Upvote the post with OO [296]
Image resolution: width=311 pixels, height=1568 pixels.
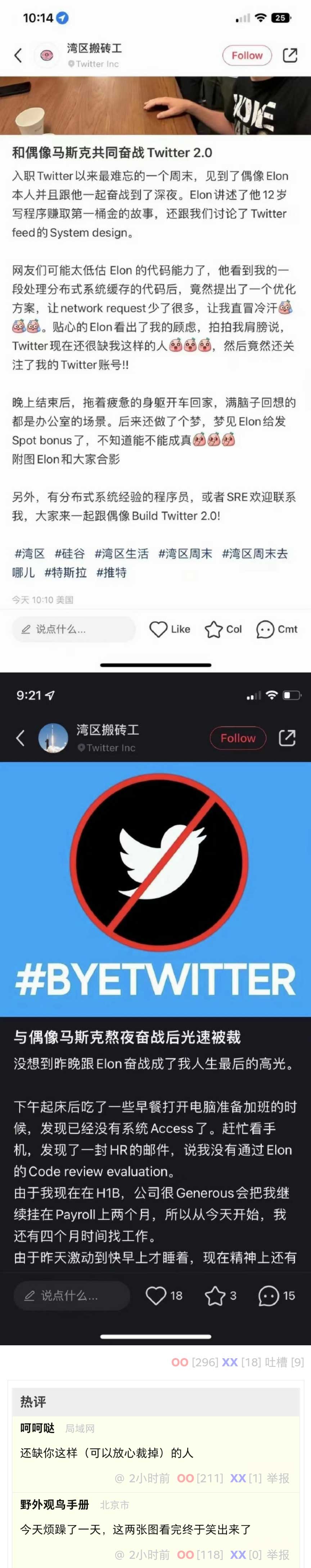point(180,1361)
